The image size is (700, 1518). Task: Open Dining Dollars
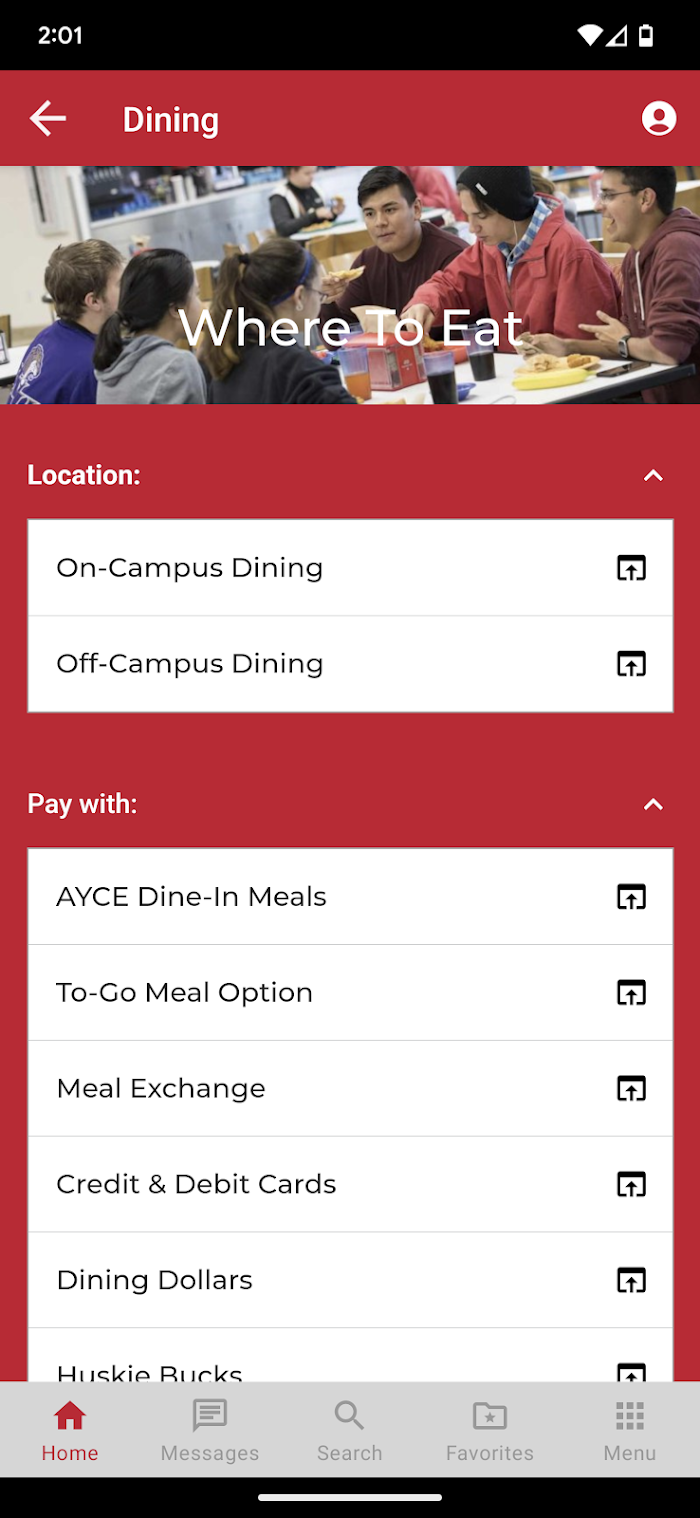[x=350, y=1280]
